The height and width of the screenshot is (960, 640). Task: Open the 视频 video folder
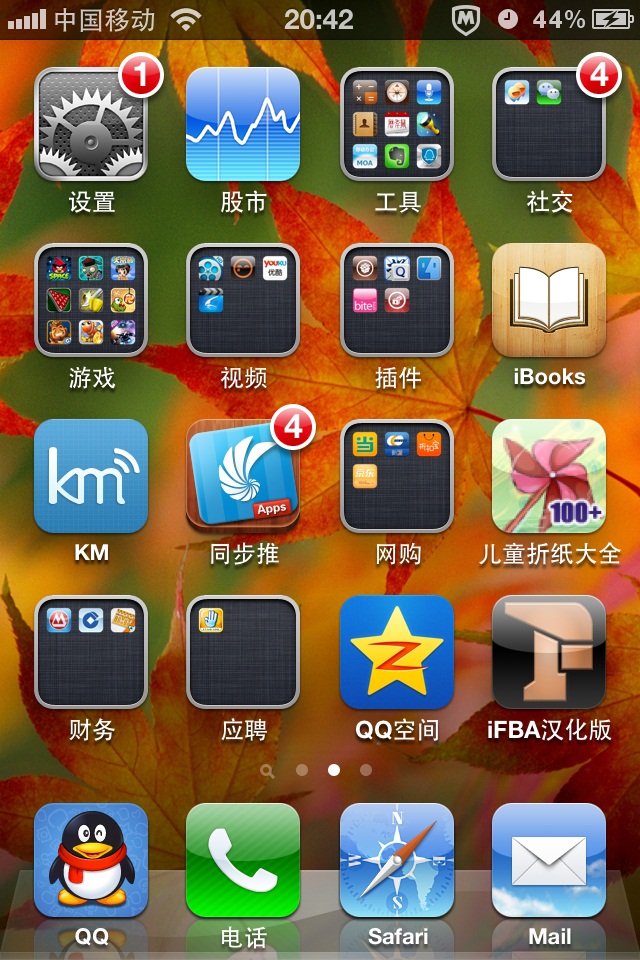tap(243, 300)
